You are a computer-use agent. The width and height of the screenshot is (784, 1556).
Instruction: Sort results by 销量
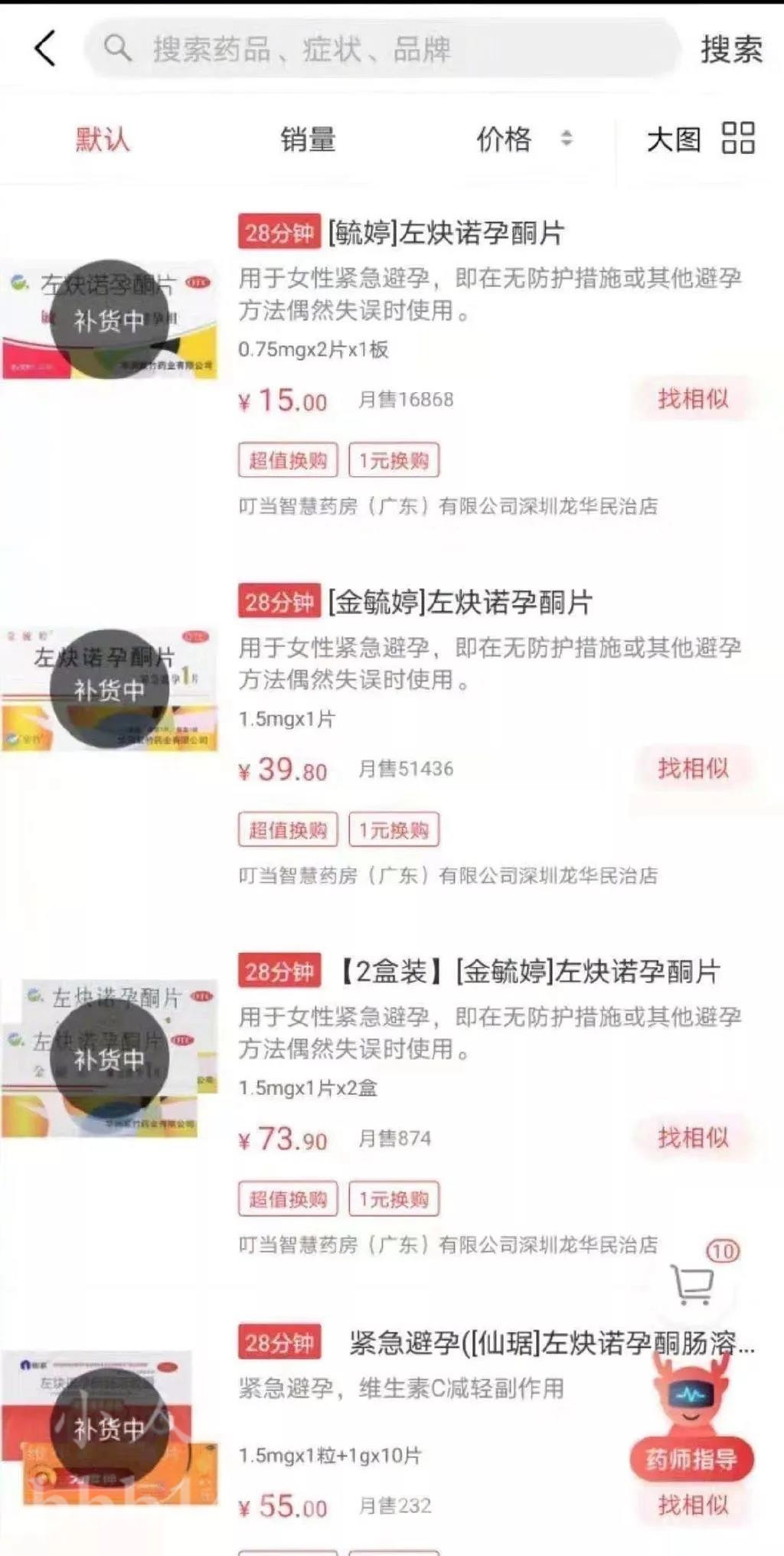point(308,139)
